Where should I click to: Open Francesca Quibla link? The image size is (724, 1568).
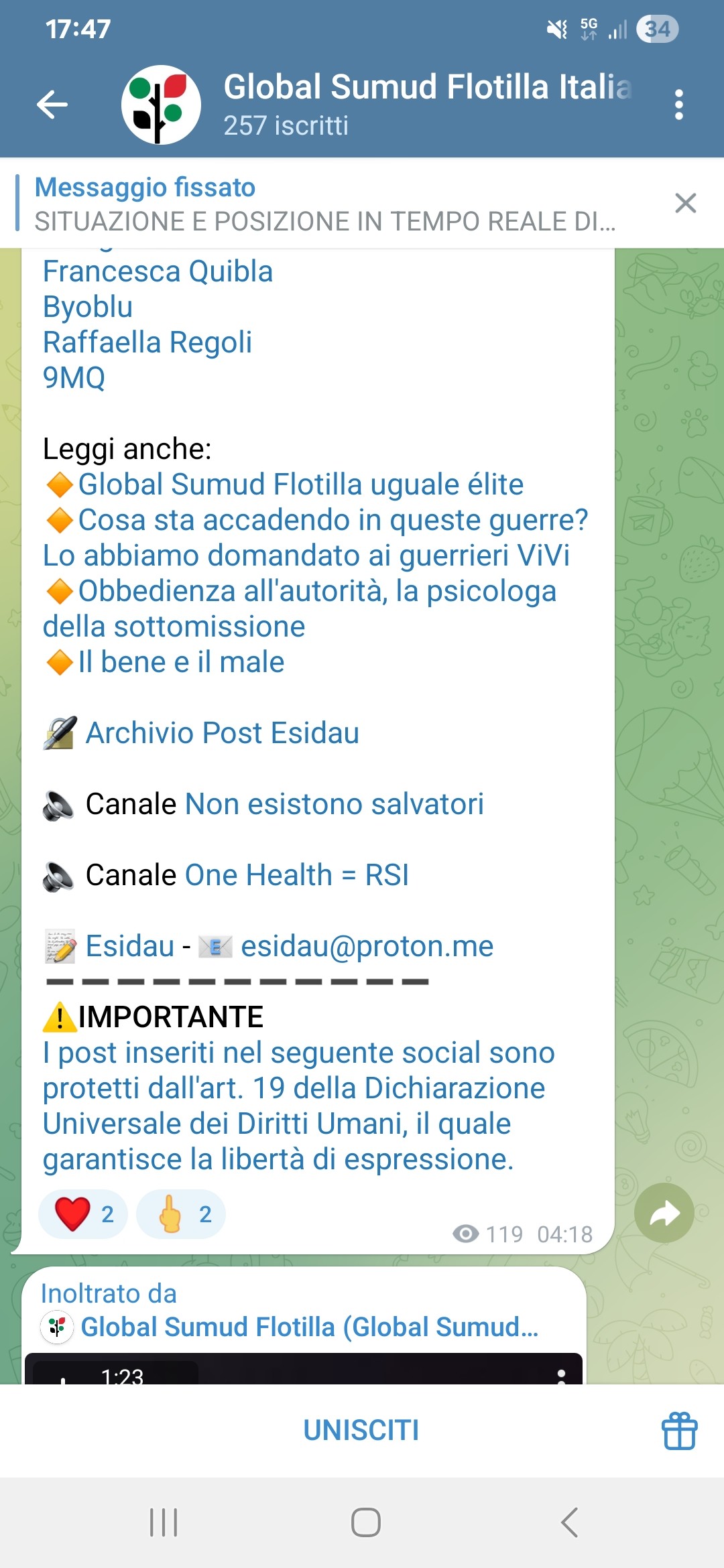tap(158, 272)
